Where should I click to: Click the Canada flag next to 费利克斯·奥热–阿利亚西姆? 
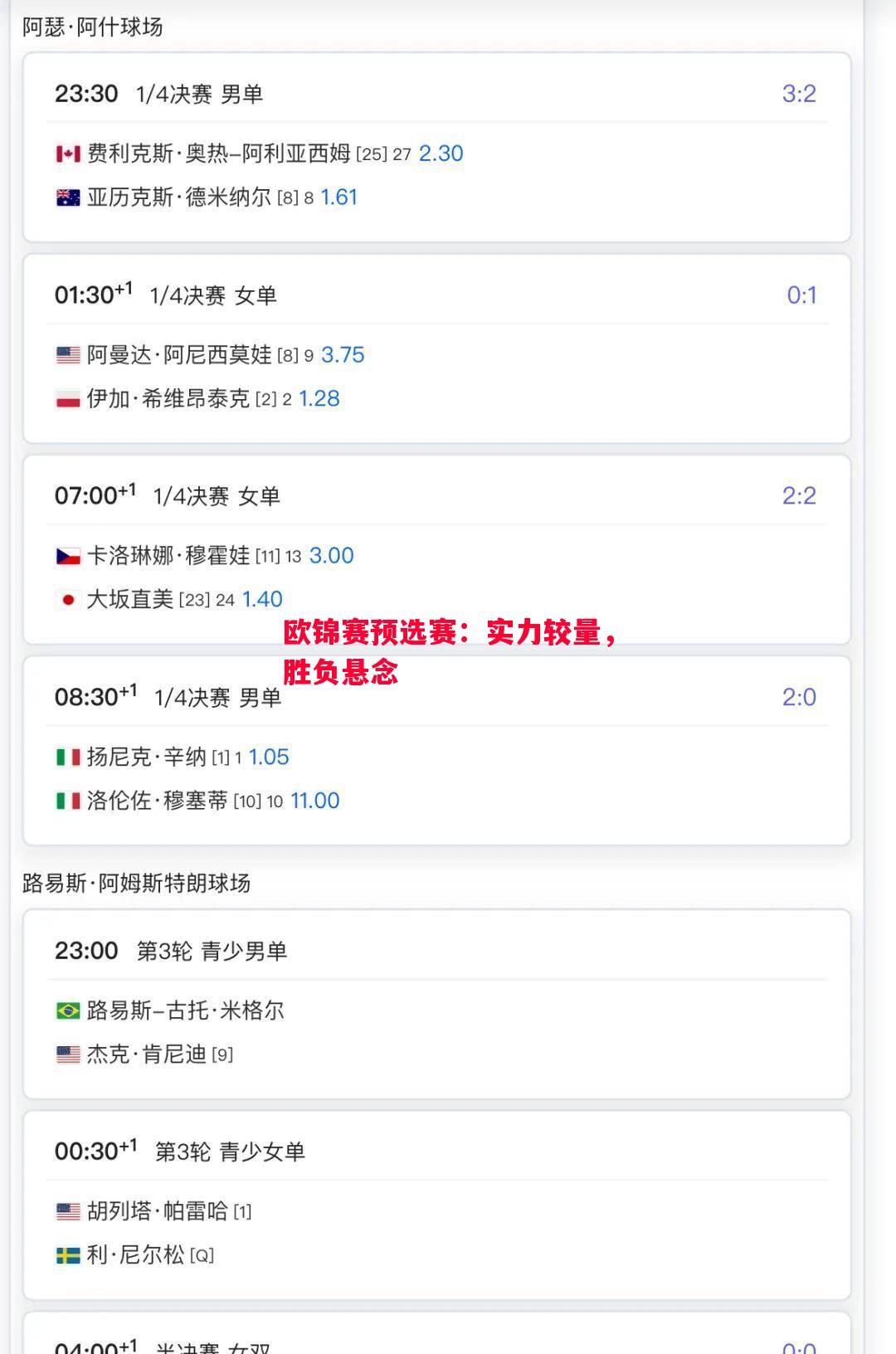click(67, 153)
